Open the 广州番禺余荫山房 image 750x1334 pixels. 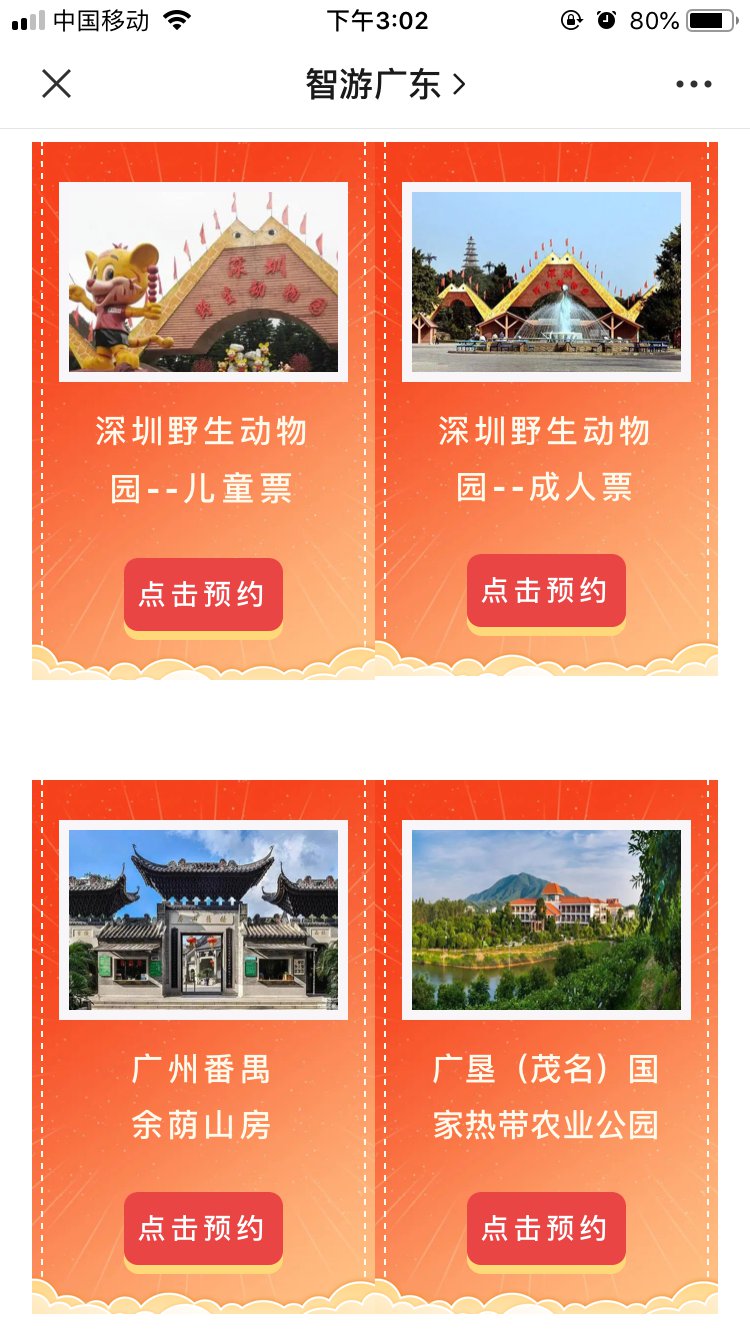coord(203,919)
